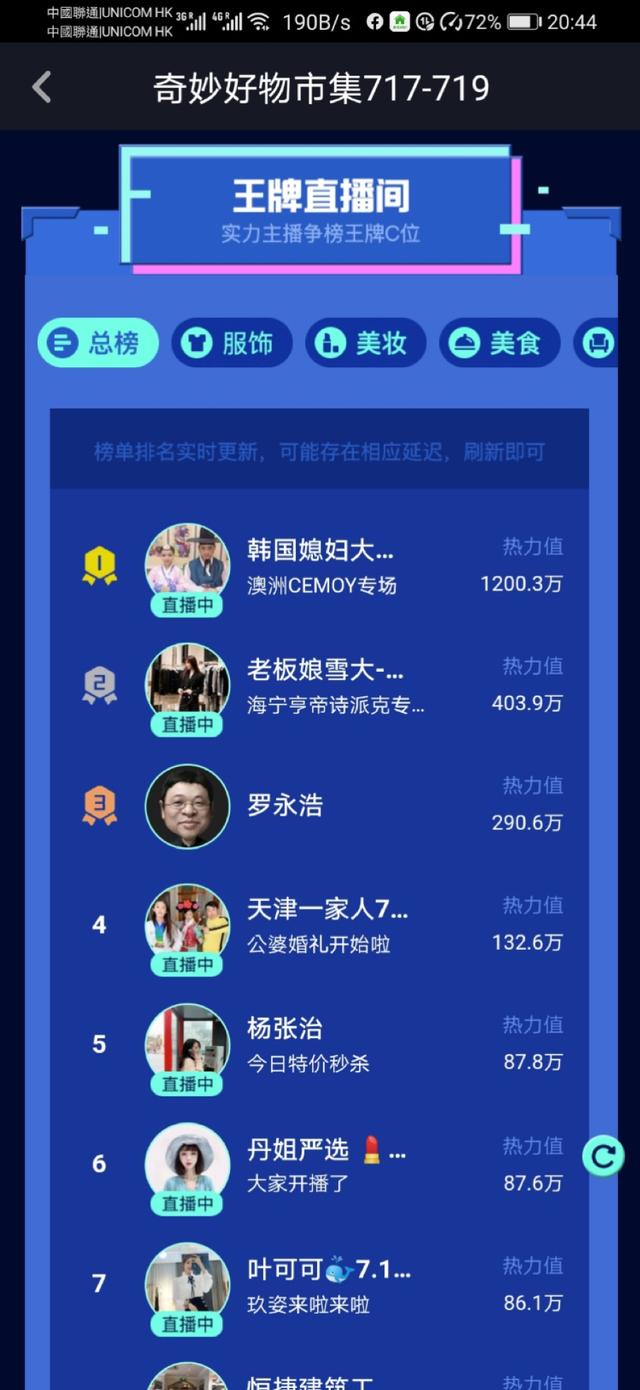Refresh the ranking with the floating reload button

pyautogui.click(x=603, y=1156)
